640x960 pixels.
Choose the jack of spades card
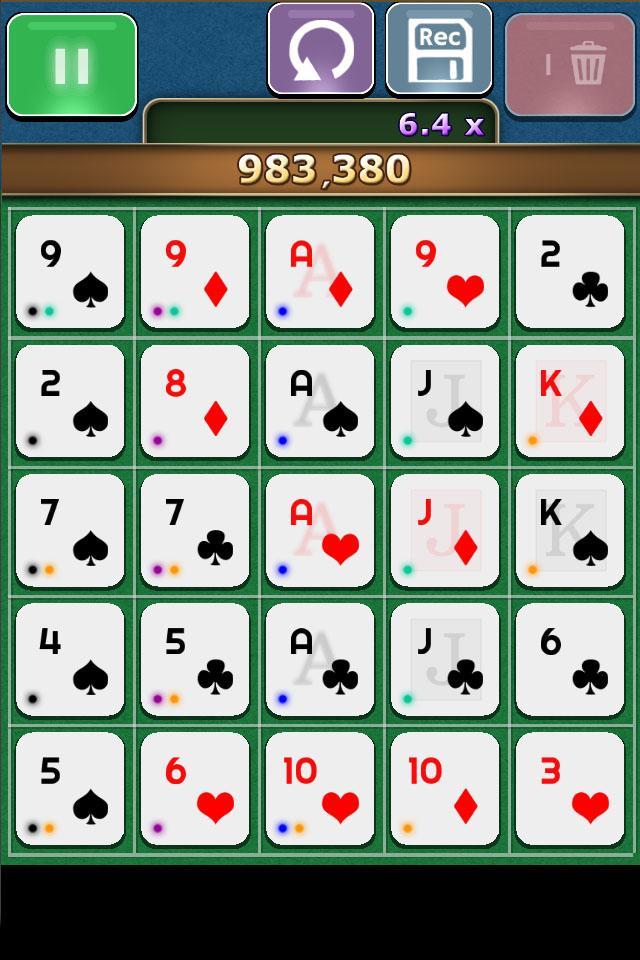coord(445,401)
